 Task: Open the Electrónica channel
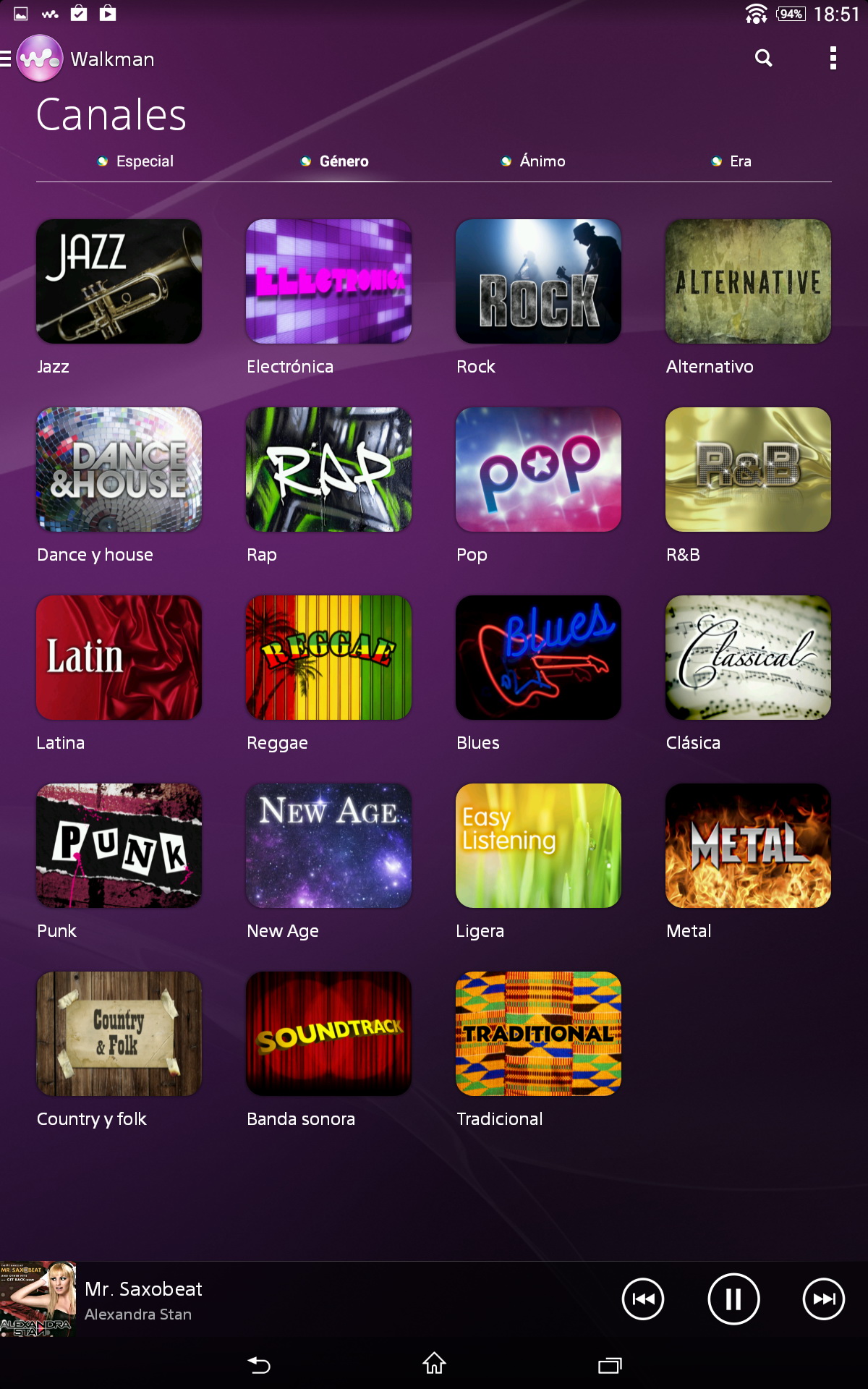point(329,281)
